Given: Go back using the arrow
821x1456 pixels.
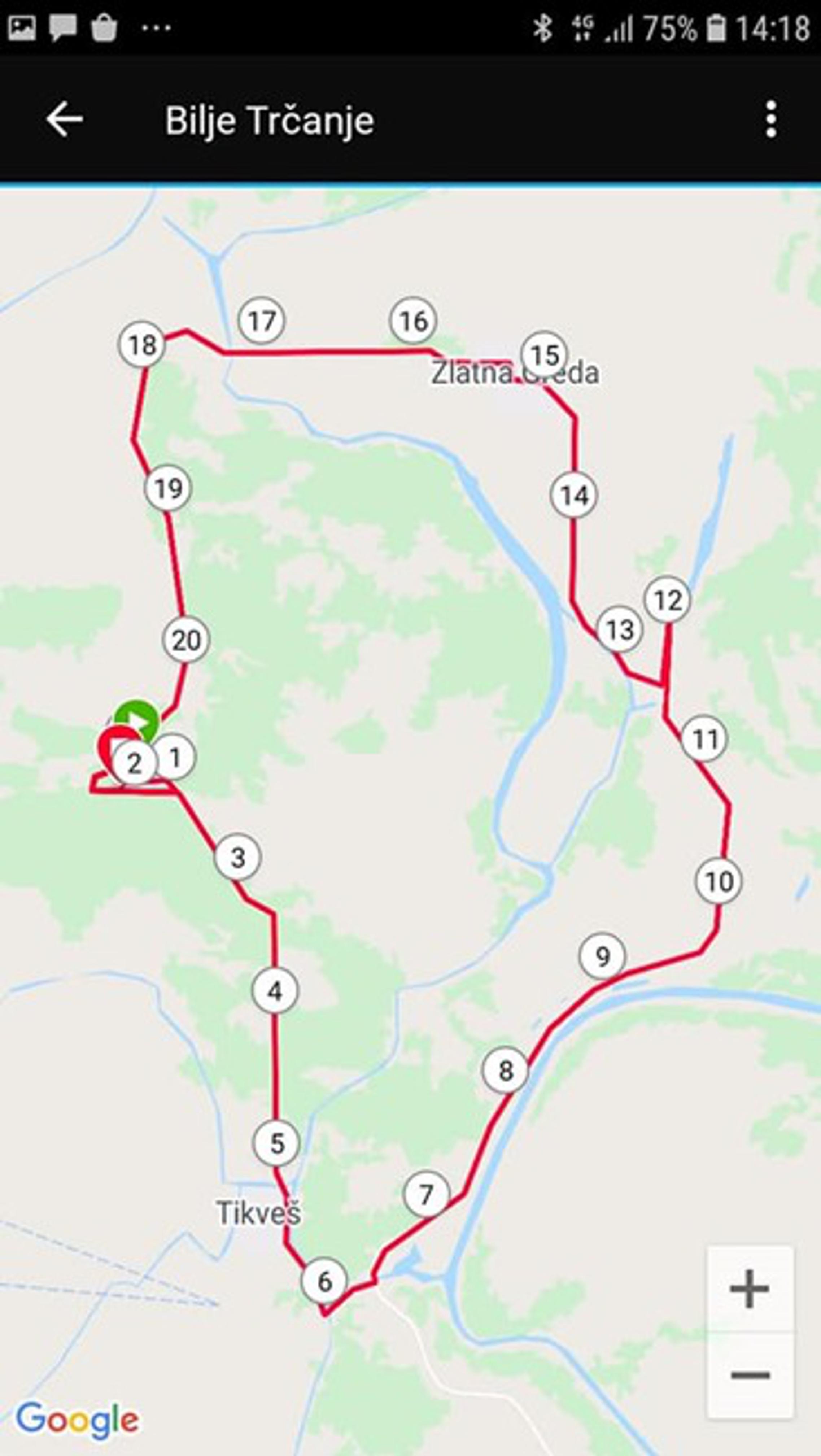Looking at the screenshot, I should (x=64, y=119).
